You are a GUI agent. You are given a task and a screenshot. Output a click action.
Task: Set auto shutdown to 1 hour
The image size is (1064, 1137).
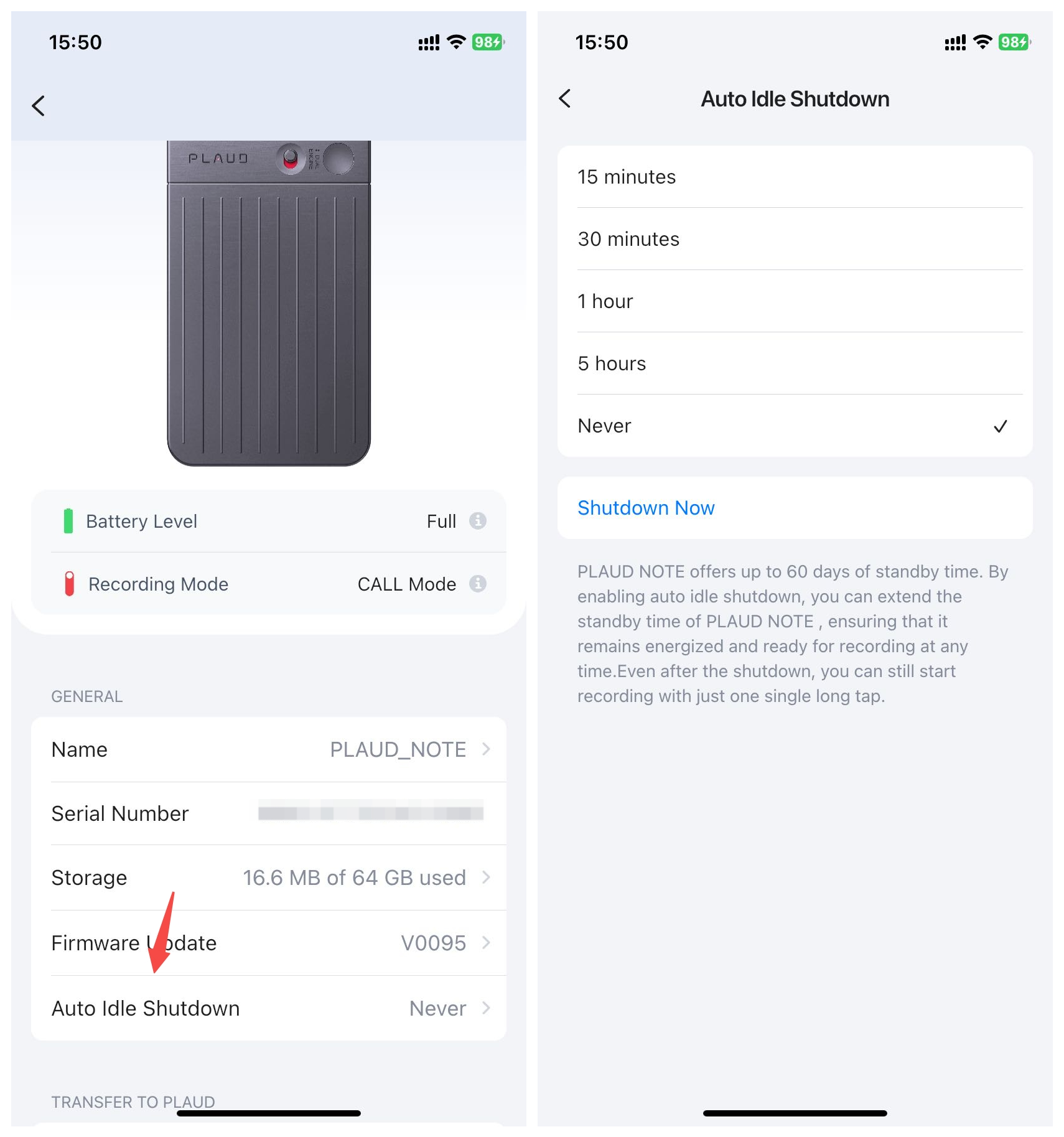click(x=795, y=301)
